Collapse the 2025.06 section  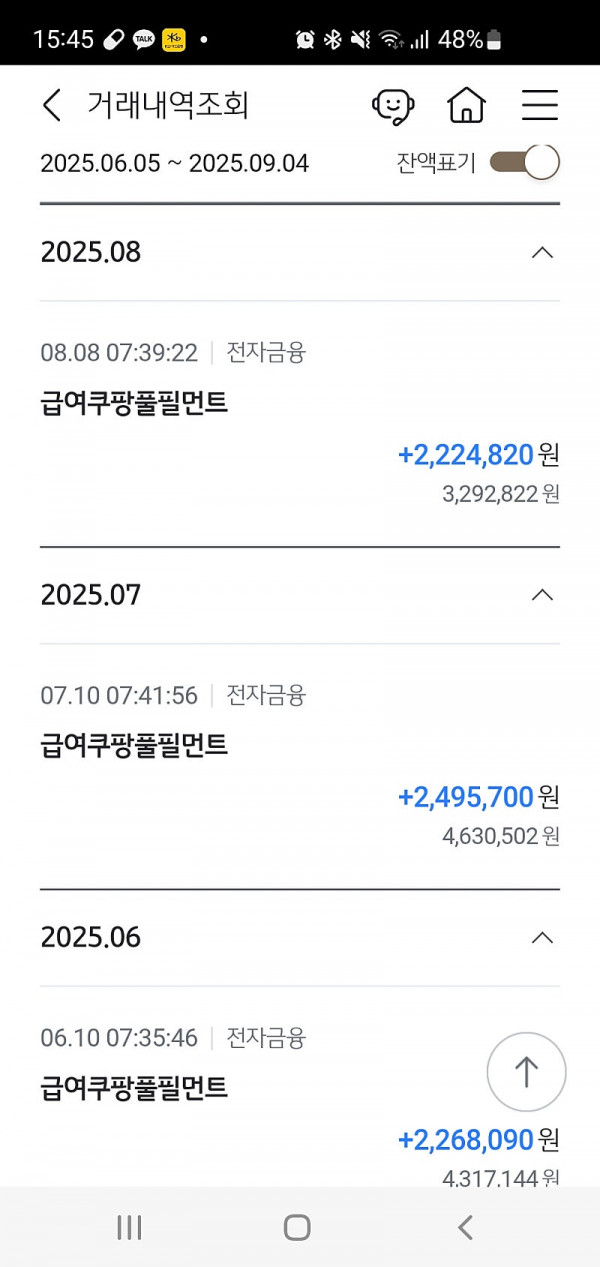click(542, 938)
